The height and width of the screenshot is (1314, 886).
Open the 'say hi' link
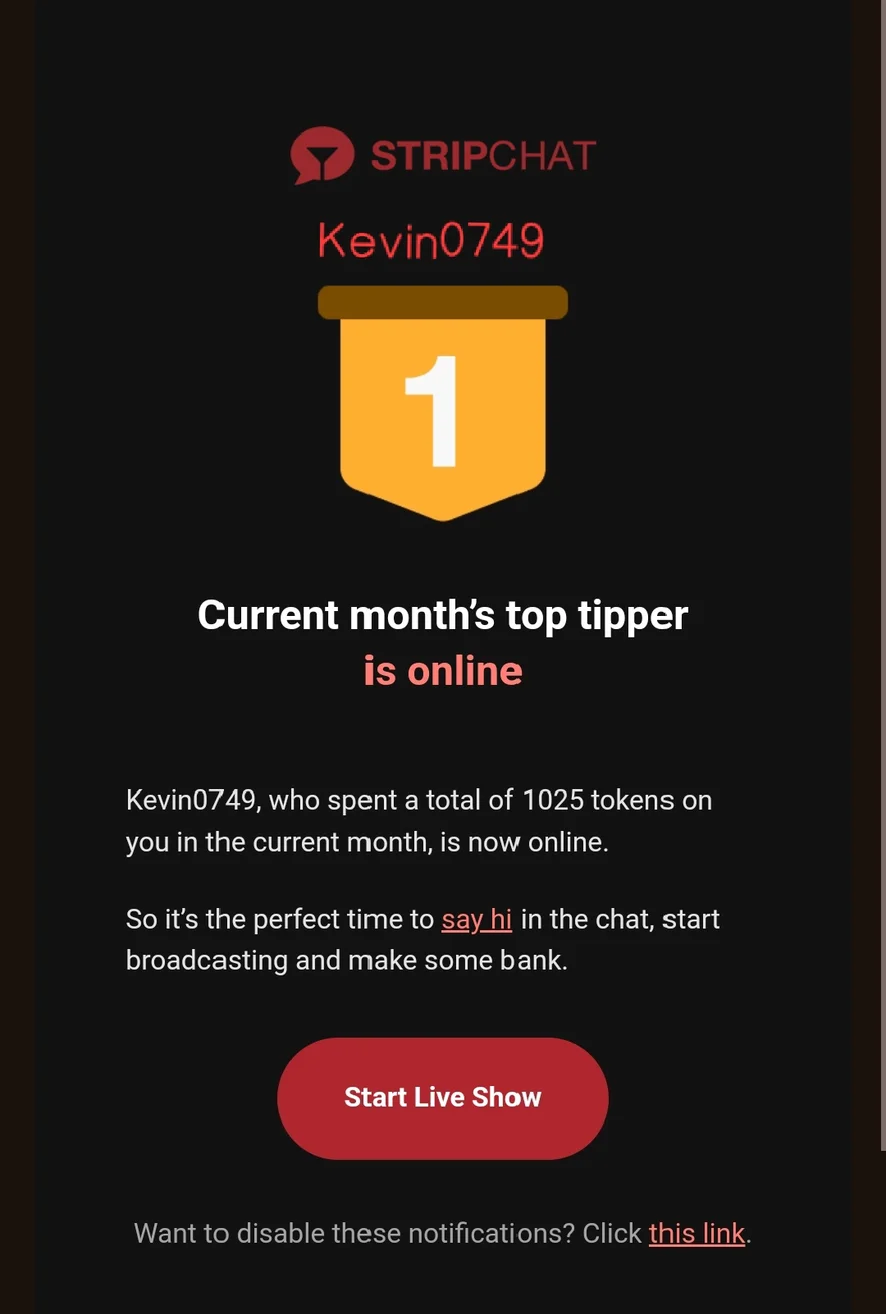click(x=476, y=919)
